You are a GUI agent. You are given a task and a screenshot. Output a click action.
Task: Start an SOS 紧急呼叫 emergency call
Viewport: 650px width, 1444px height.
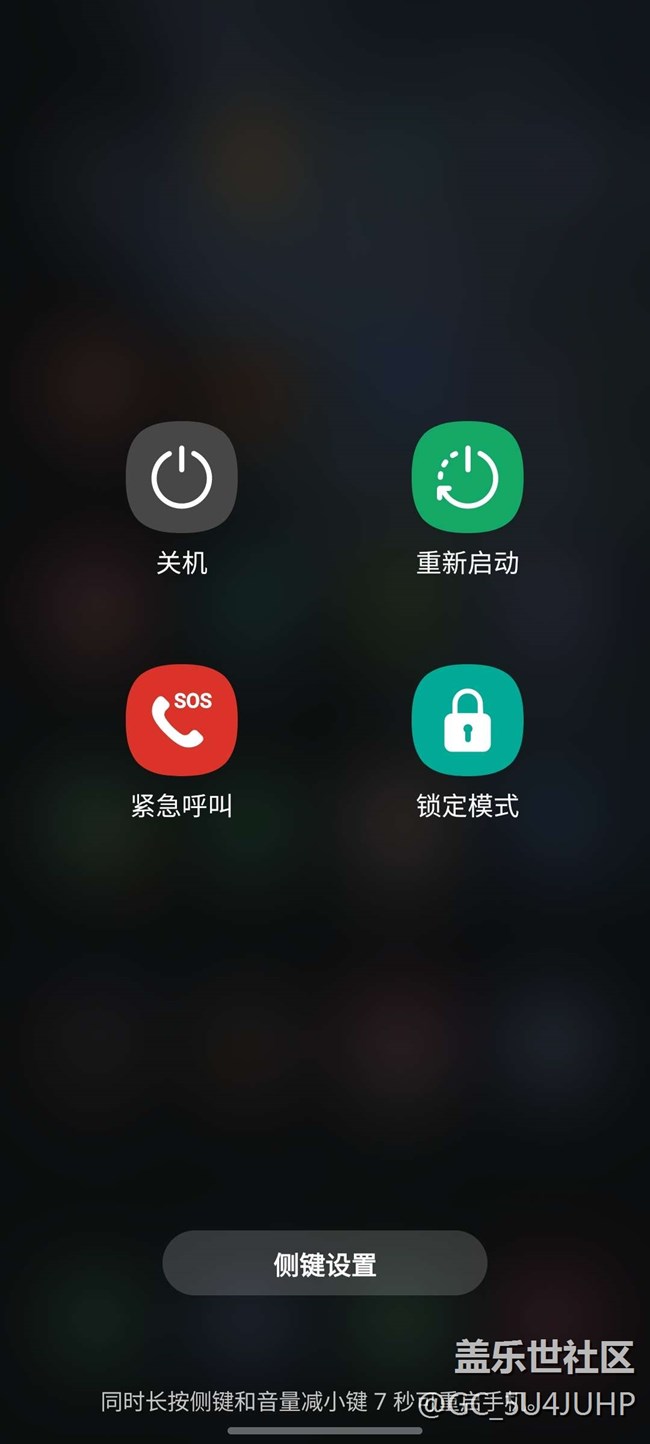coord(181,720)
